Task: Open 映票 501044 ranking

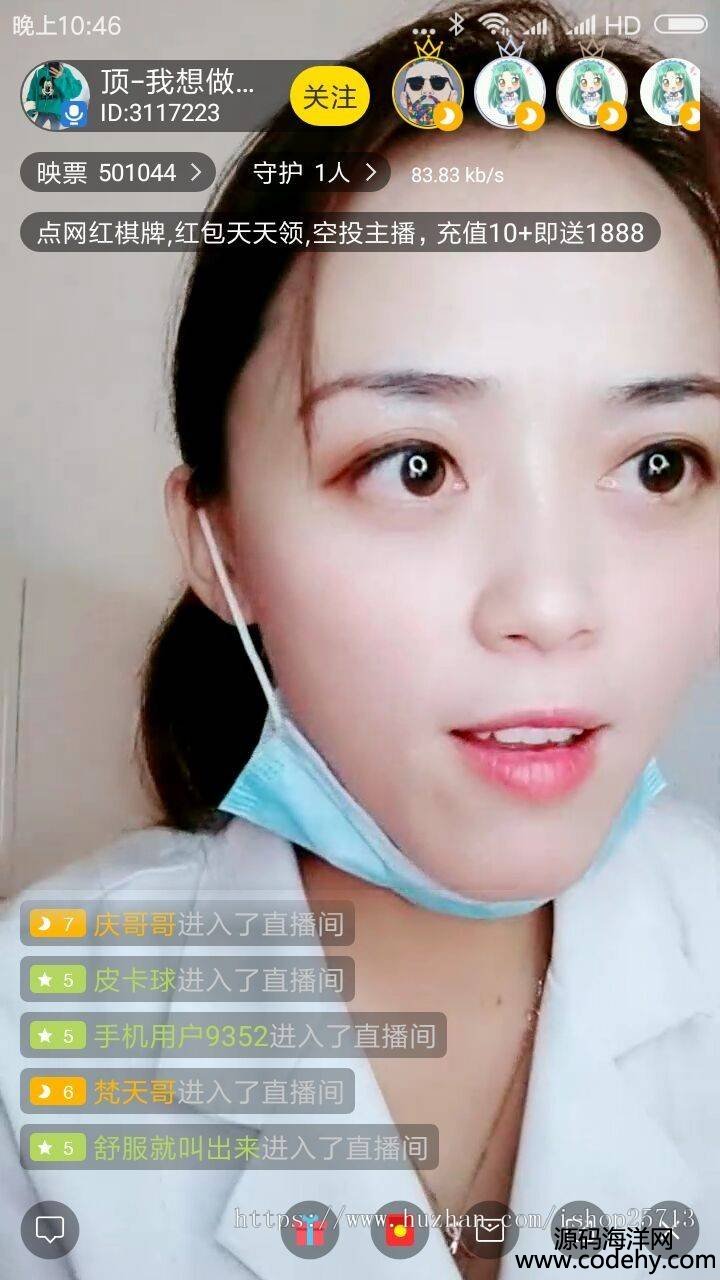Action: pos(118,173)
